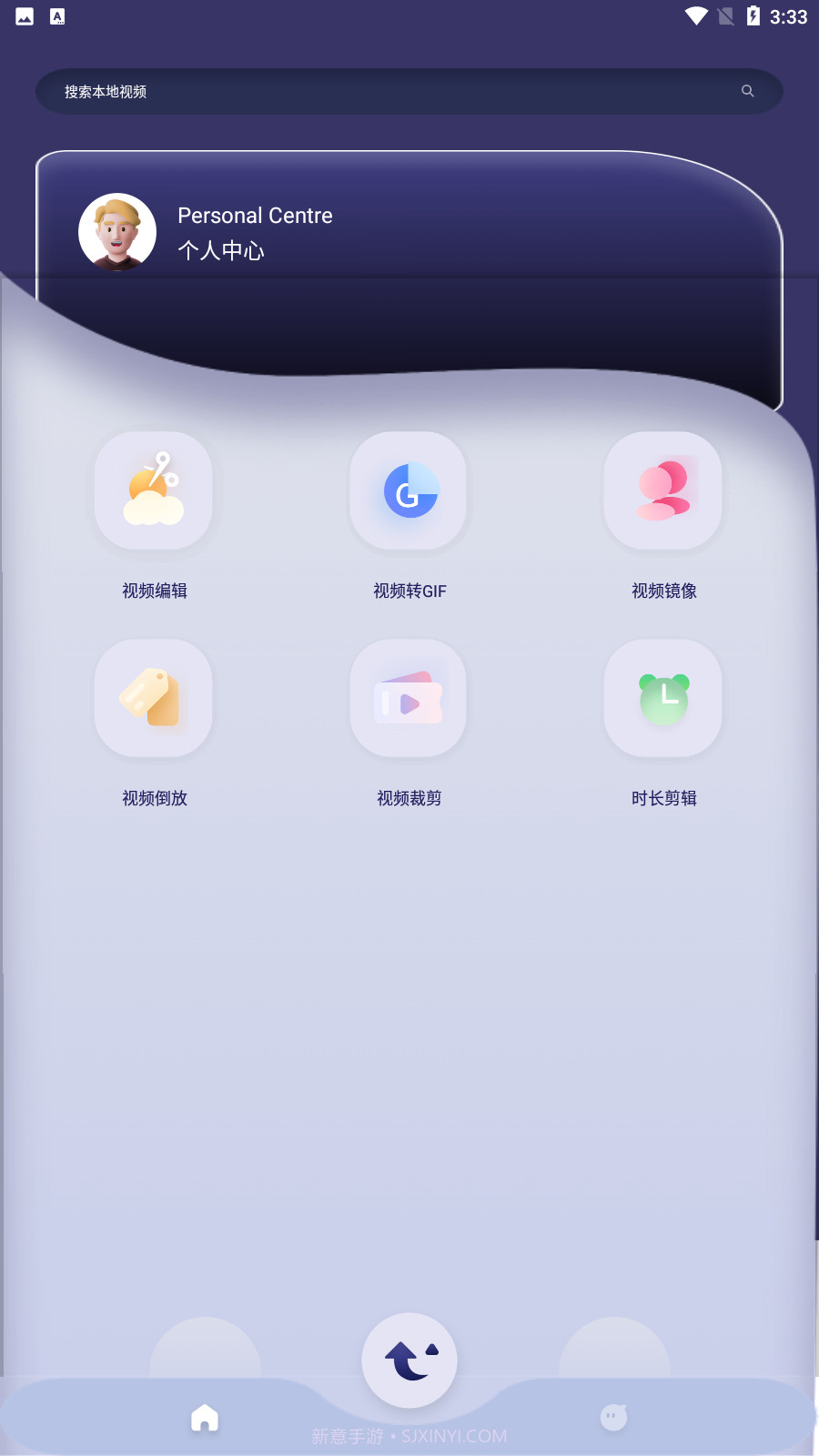Open the 视频裁剪 video crop tool
Viewport: 819px width, 1456px height.
(x=408, y=699)
